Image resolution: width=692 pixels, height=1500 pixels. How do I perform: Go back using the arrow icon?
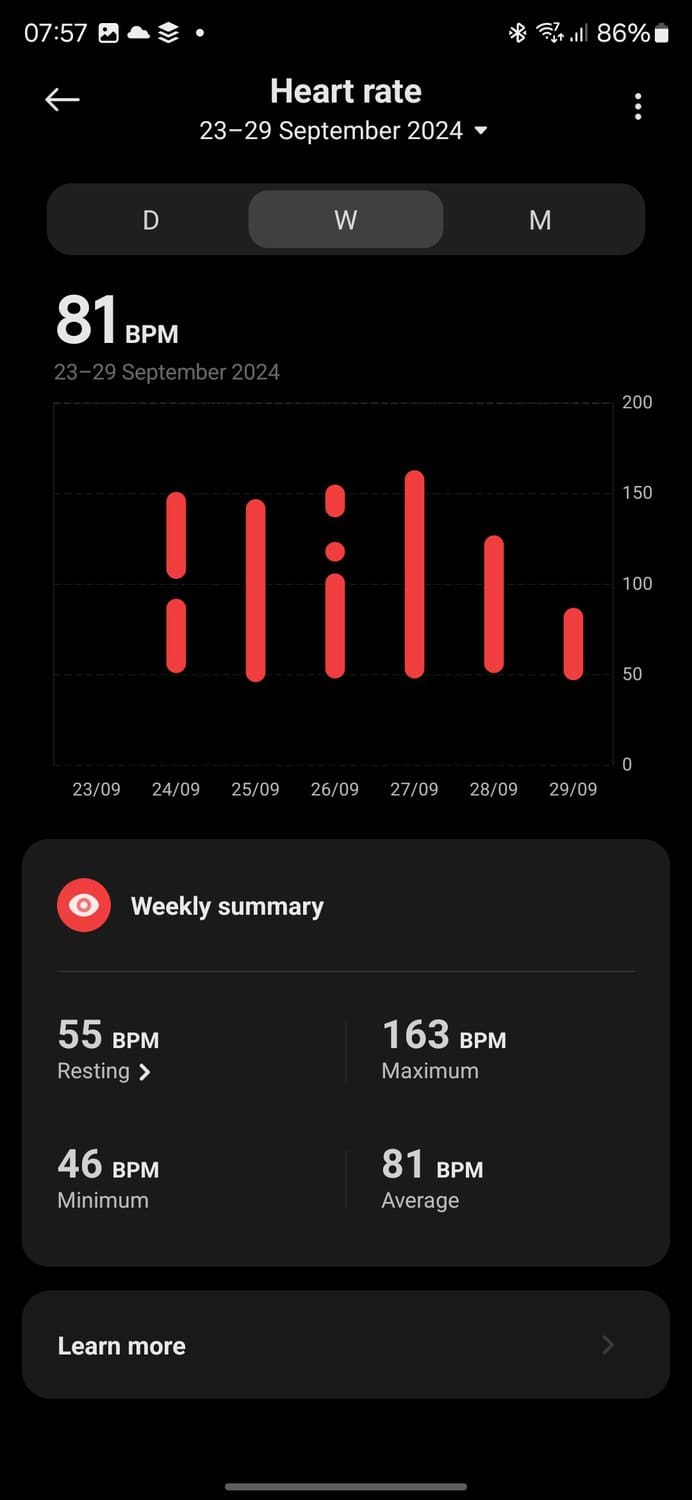point(62,99)
